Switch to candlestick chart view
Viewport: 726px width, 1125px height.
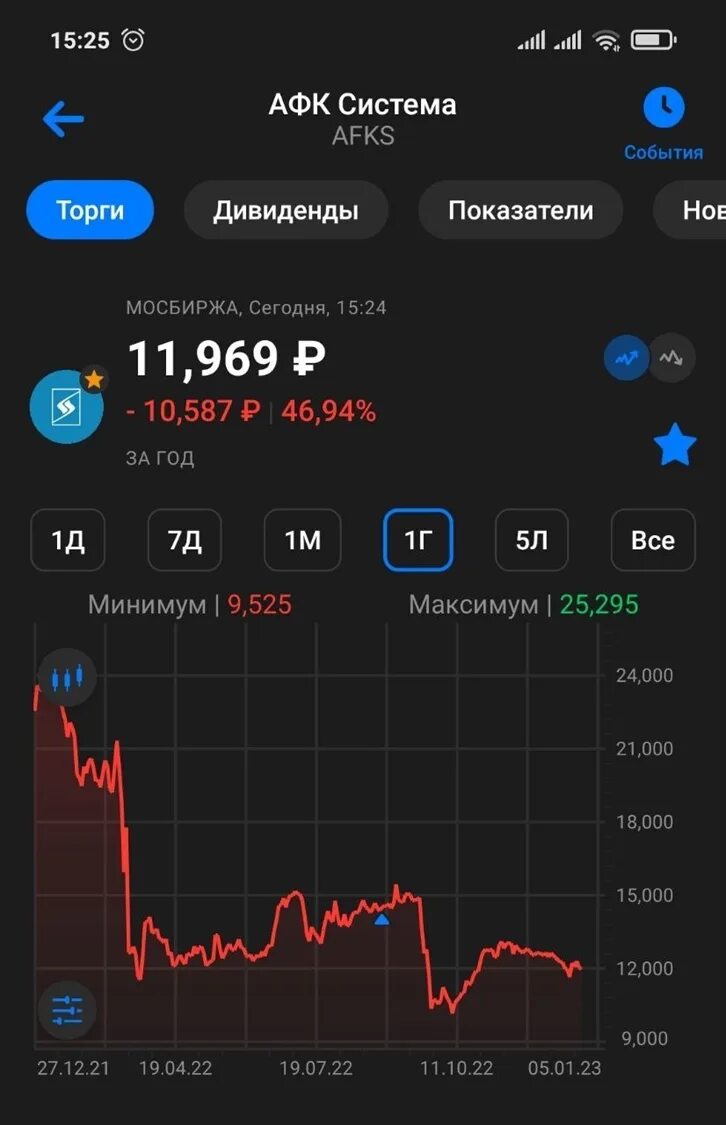67,678
